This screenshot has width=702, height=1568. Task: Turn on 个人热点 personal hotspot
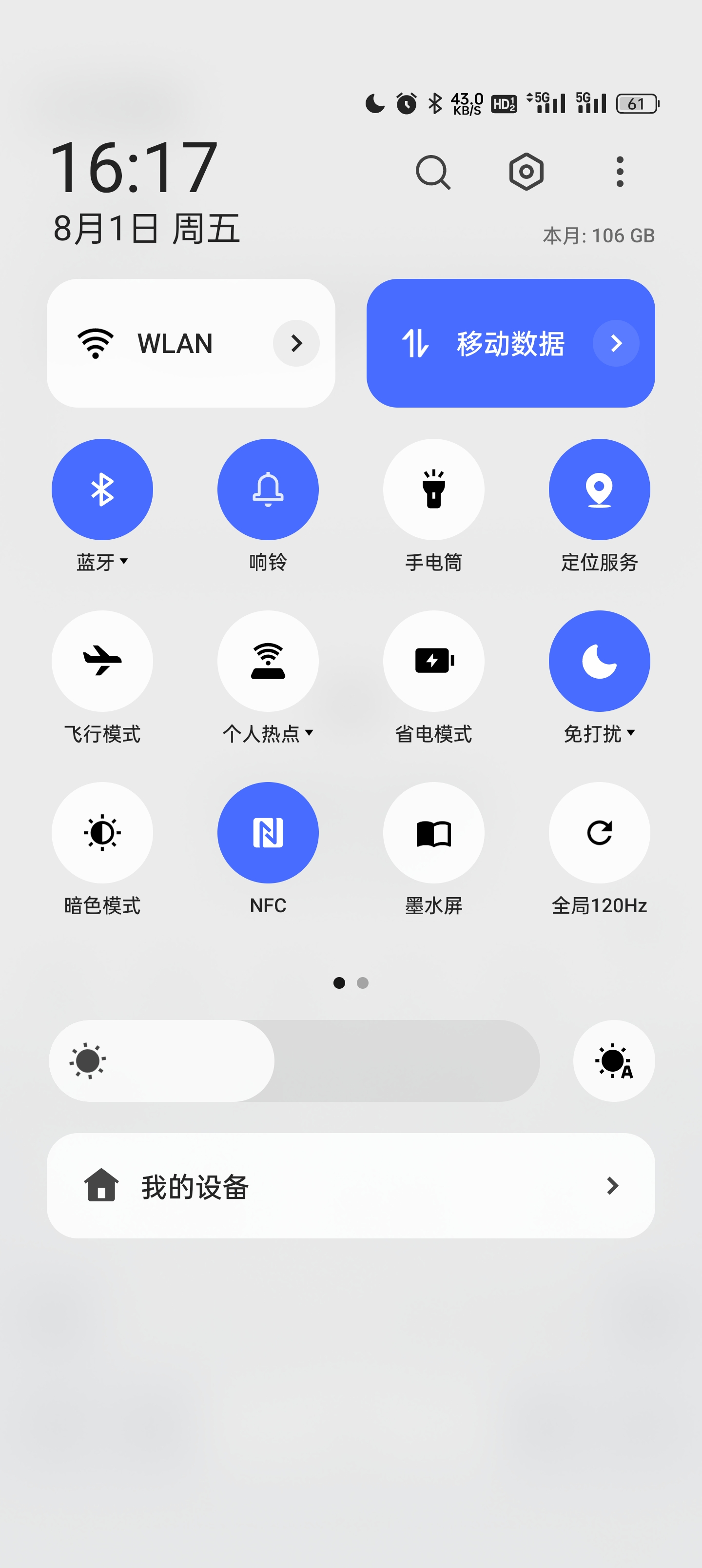click(268, 661)
